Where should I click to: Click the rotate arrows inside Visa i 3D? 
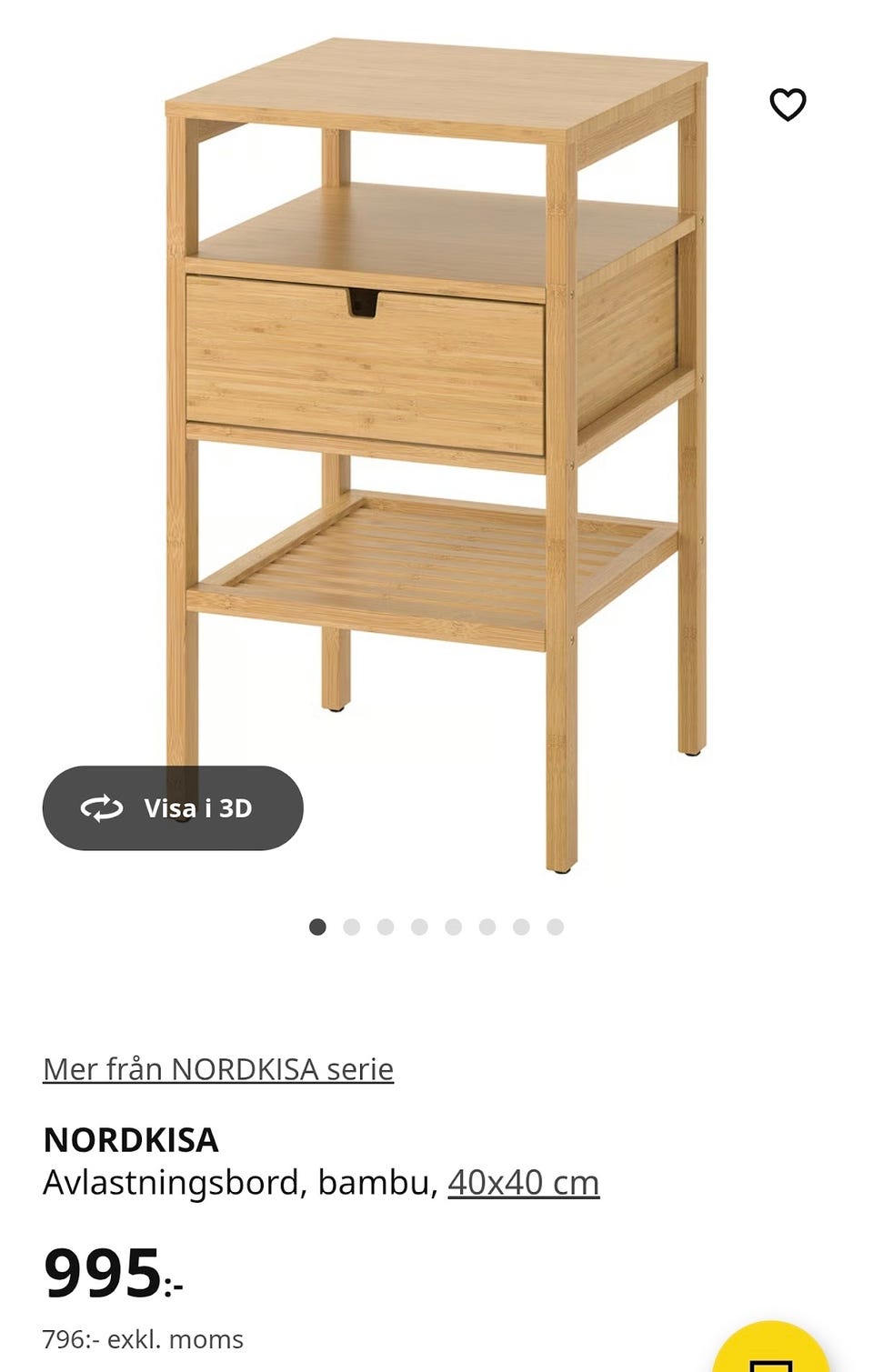point(103,807)
